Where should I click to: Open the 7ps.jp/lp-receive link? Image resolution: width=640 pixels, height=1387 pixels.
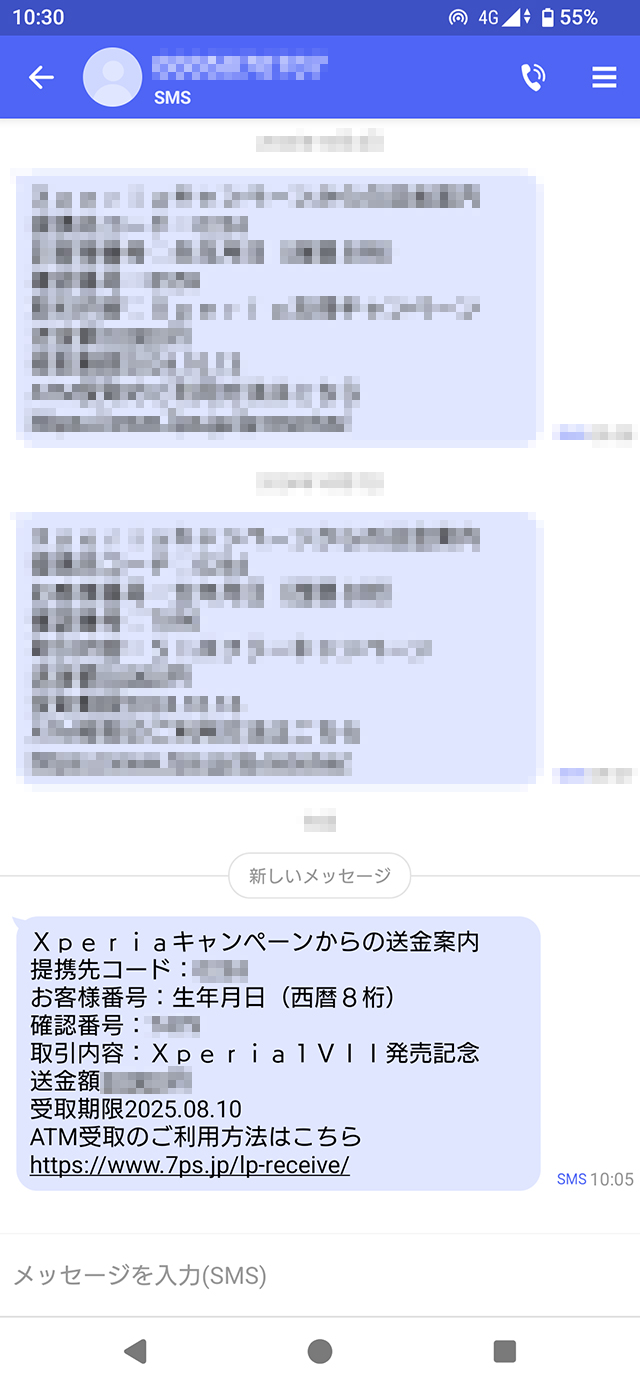190,1165
